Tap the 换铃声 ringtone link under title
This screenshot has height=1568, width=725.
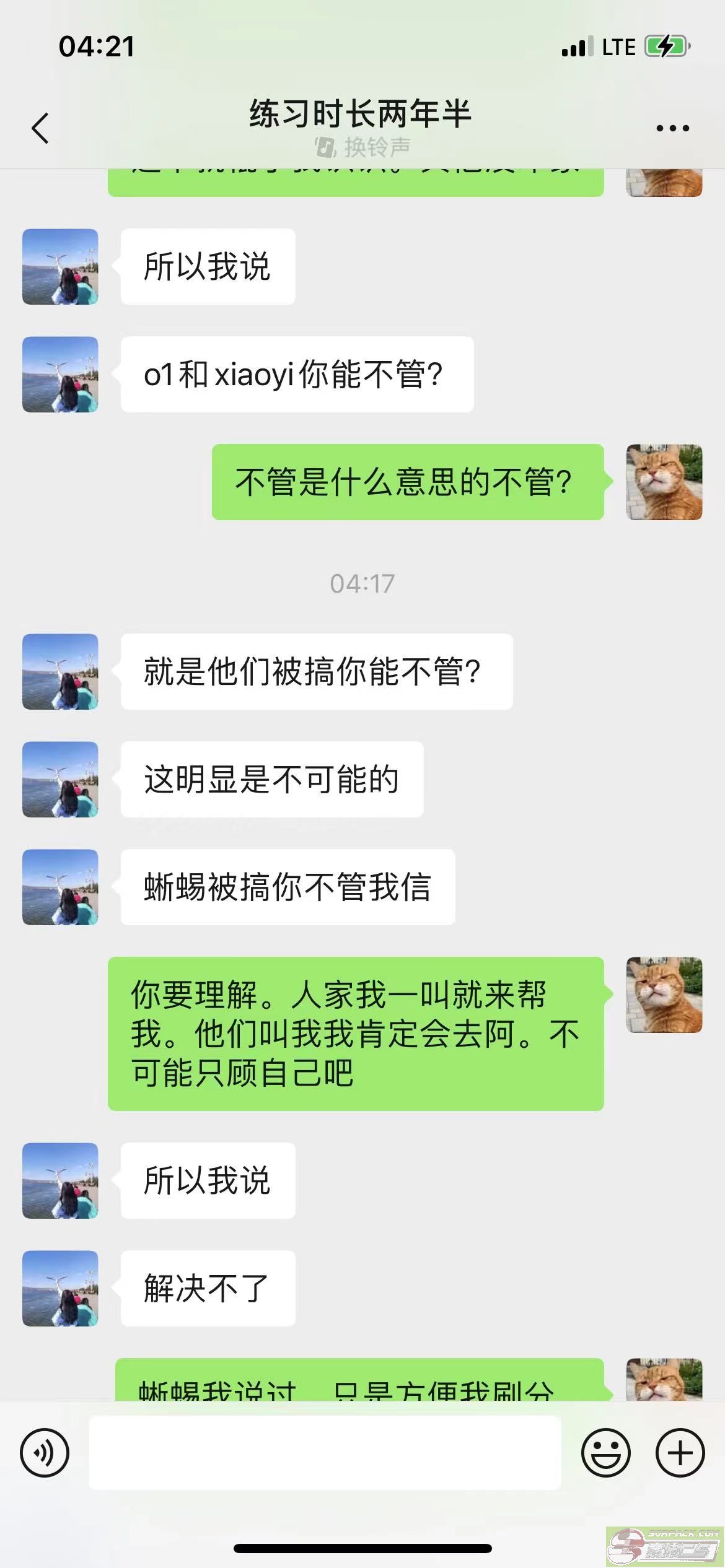click(362, 147)
